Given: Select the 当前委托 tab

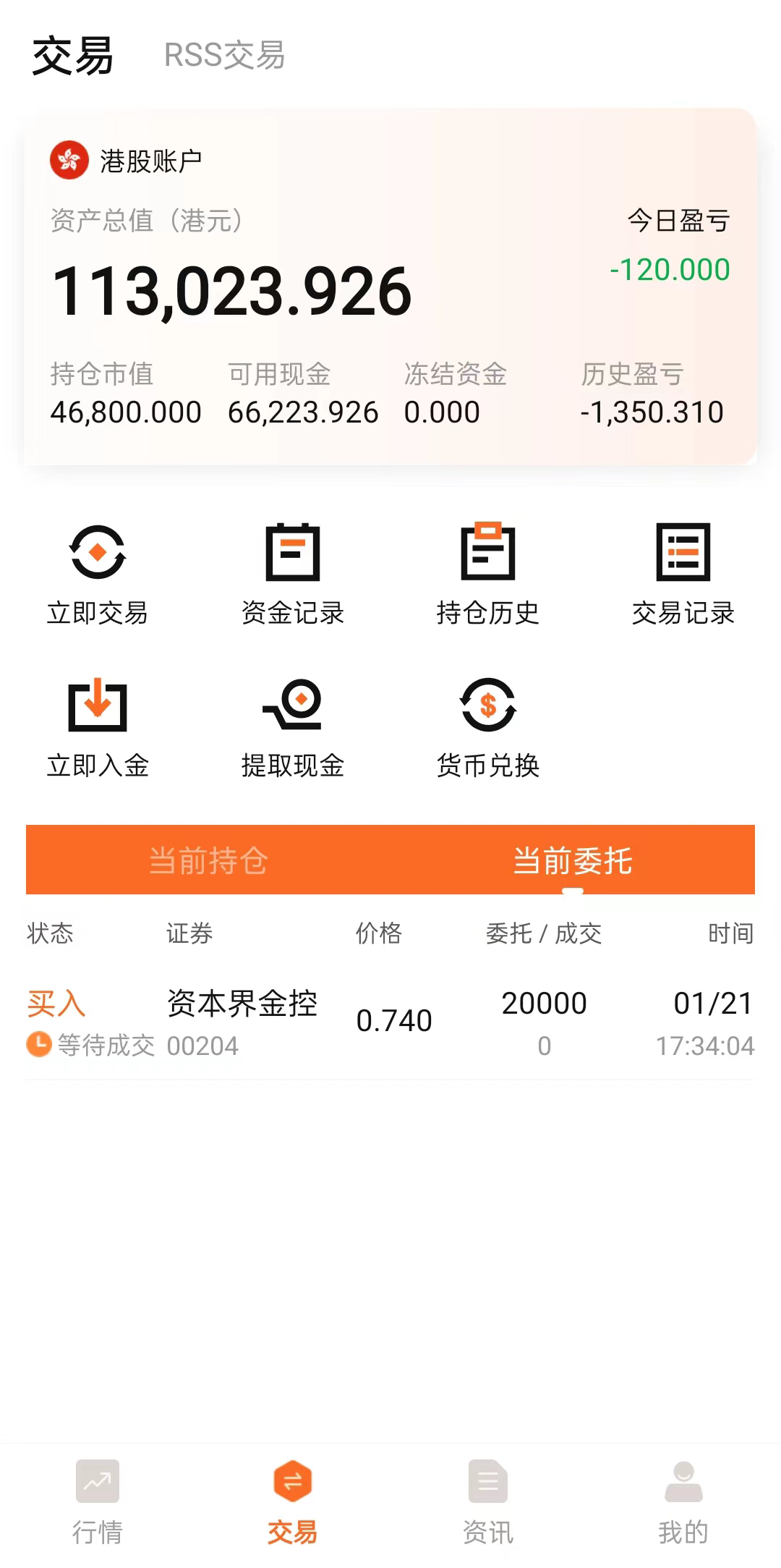Looking at the screenshot, I should point(573,860).
